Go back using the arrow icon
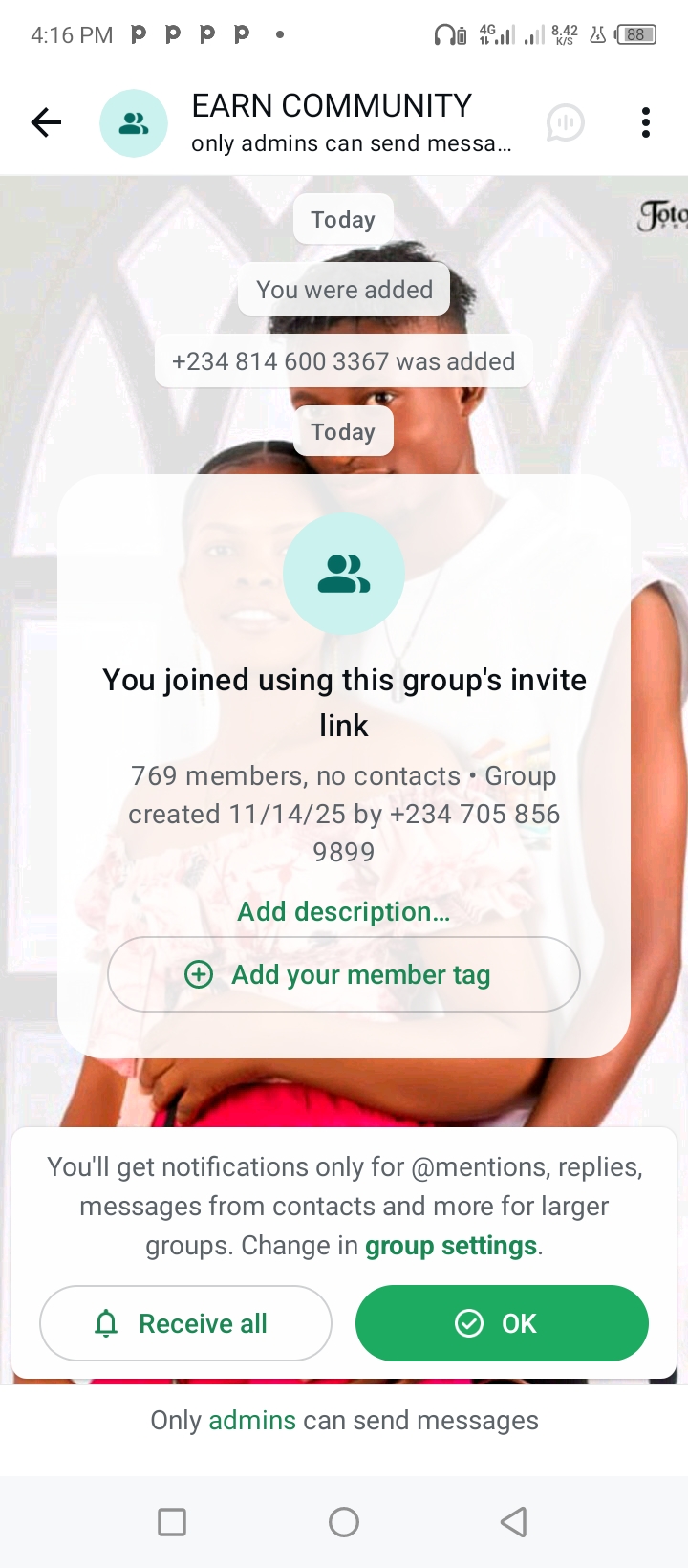Screen dimensions: 688x1568 pos(46,122)
